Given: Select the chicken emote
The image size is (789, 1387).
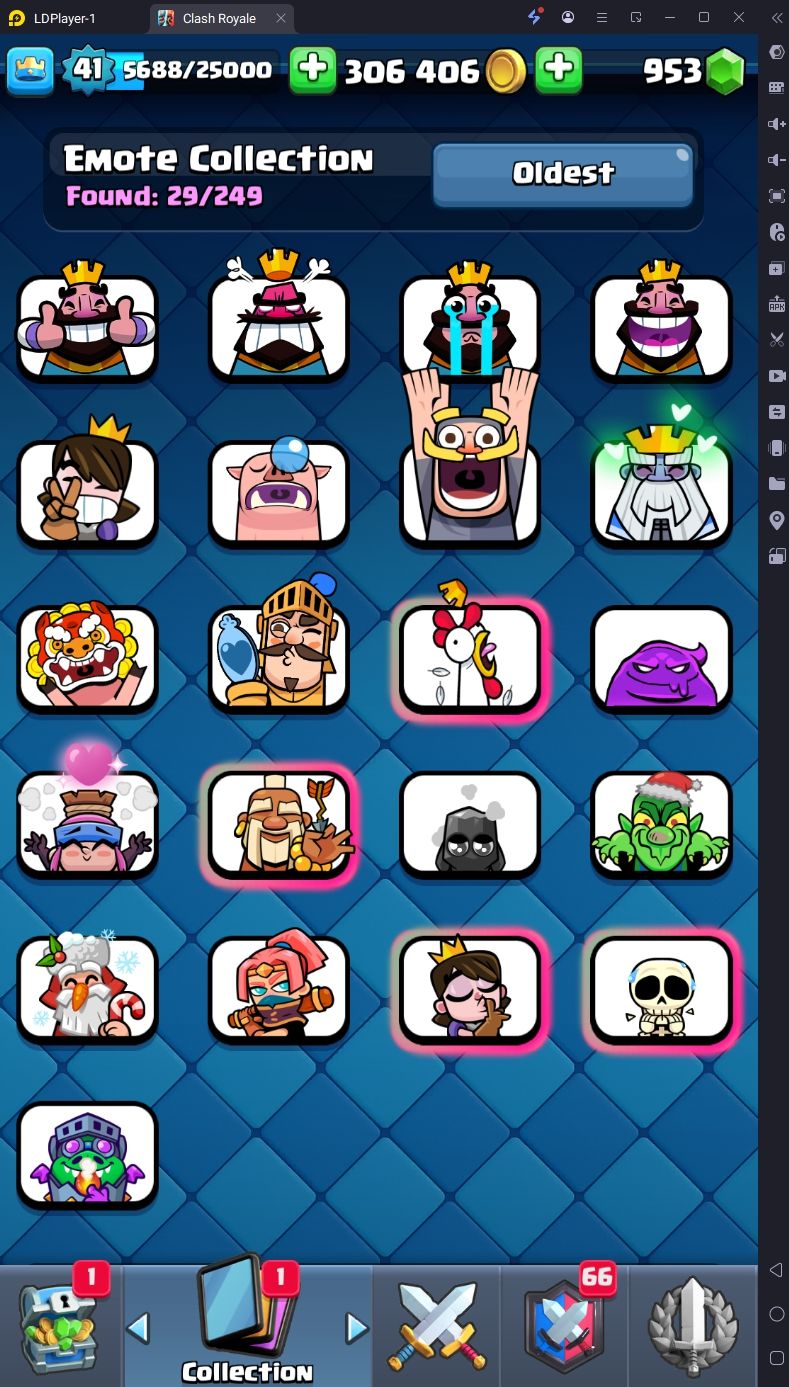Looking at the screenshot, I should point(469,658).
